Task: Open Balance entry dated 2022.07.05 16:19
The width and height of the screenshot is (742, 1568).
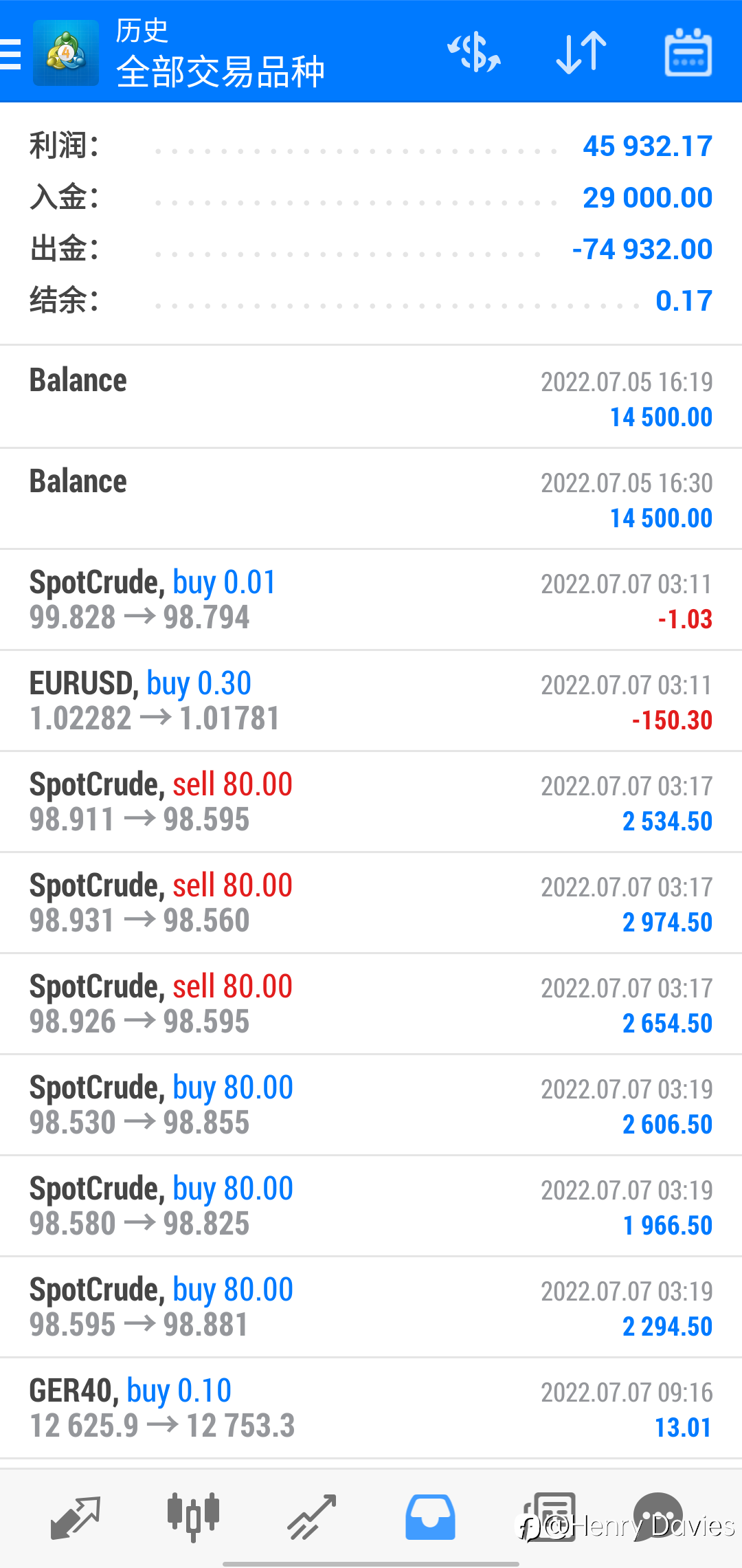Action: [371, 397]
